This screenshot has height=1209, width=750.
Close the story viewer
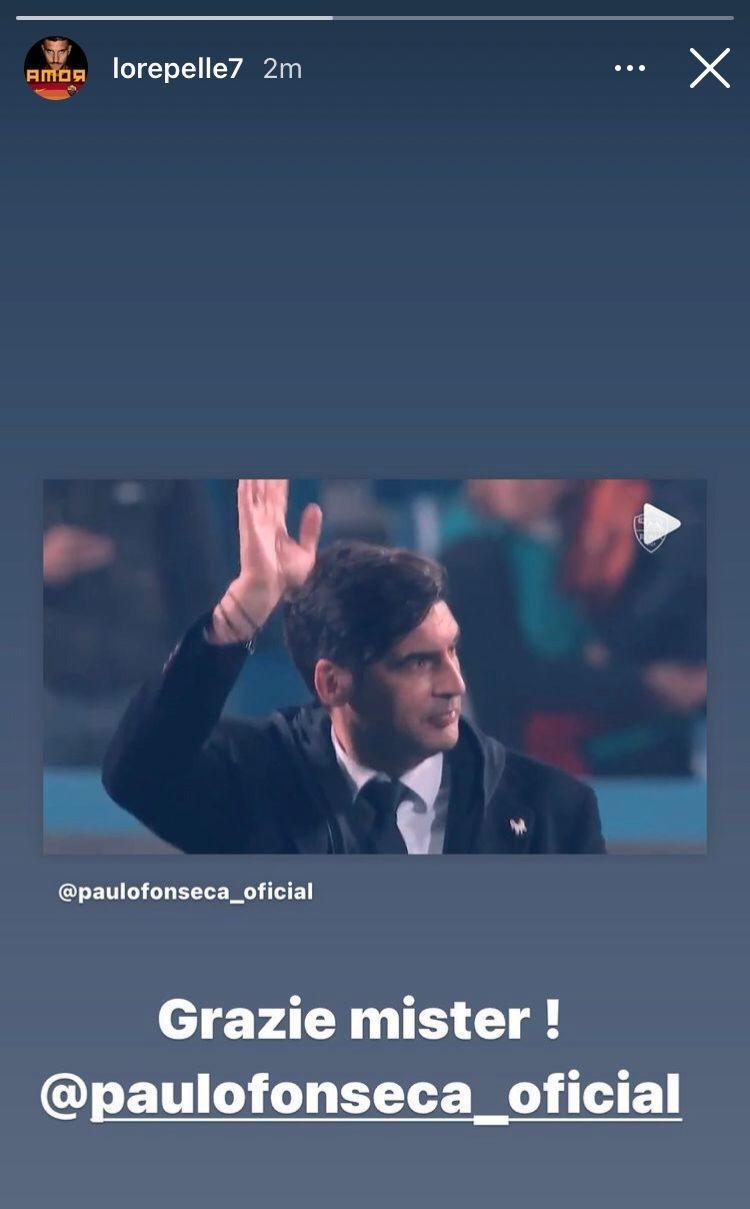tap(709, 68)
